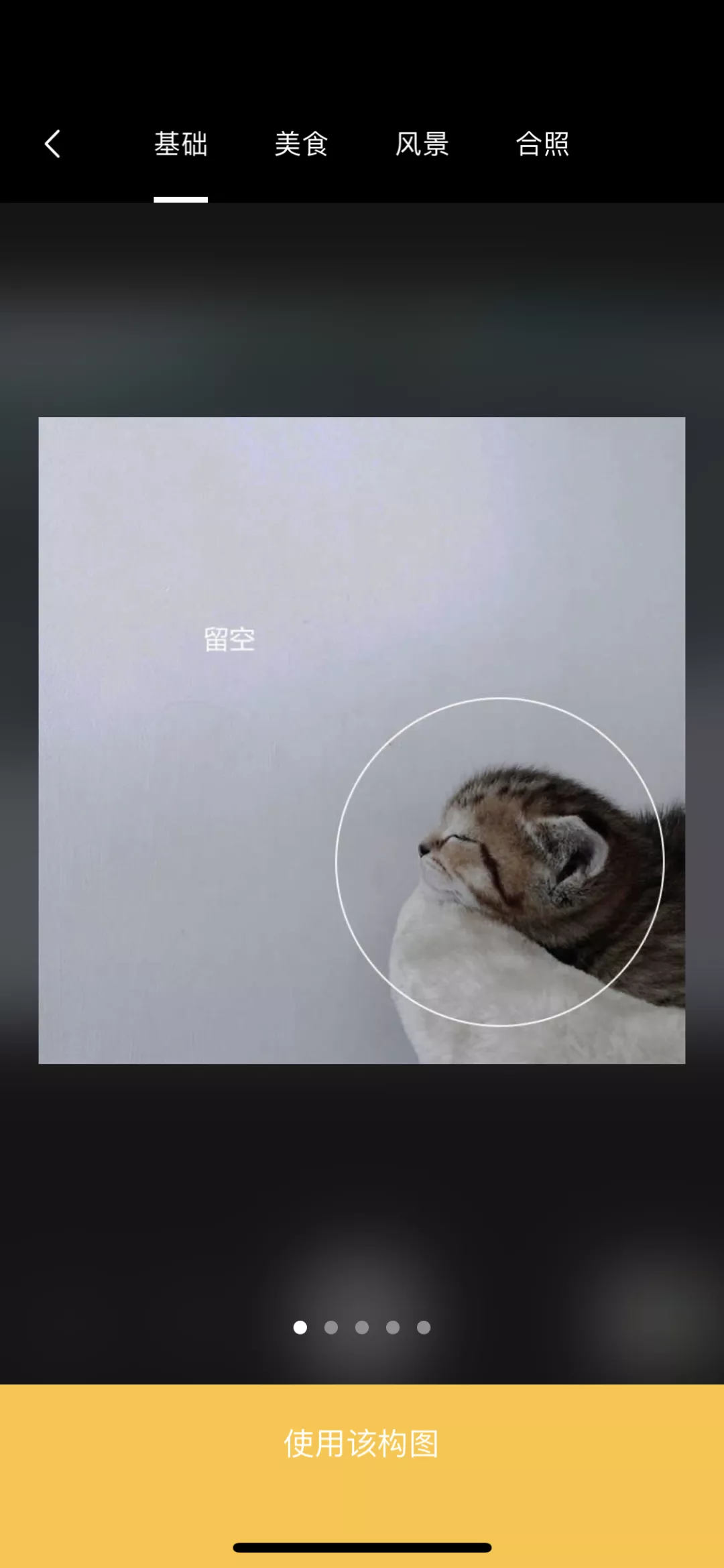
Task: Open the 风景 tab
Action: coord(422,144)
